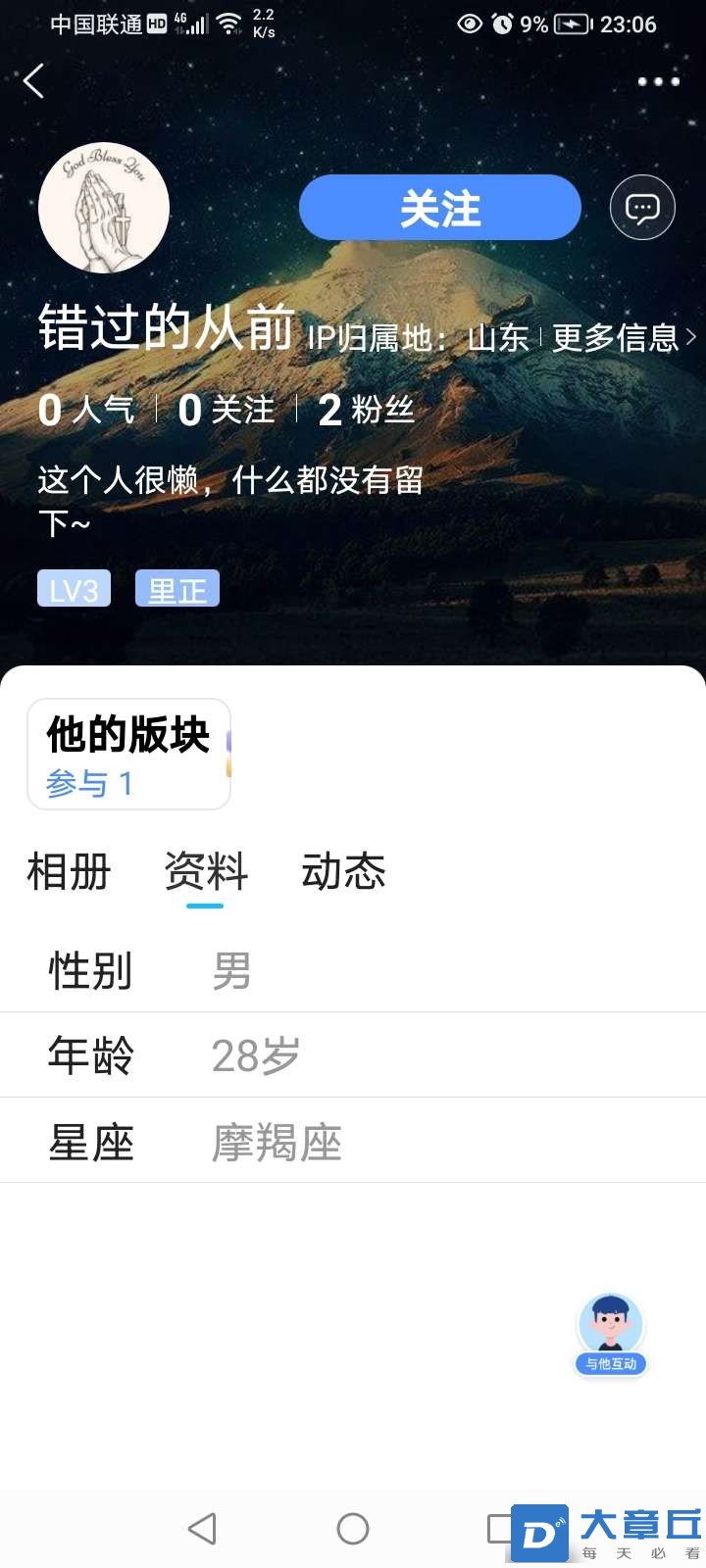This screenshot has height=1568, width=706.
Task: View the 0 关注 following list
Action: (227, 410)
